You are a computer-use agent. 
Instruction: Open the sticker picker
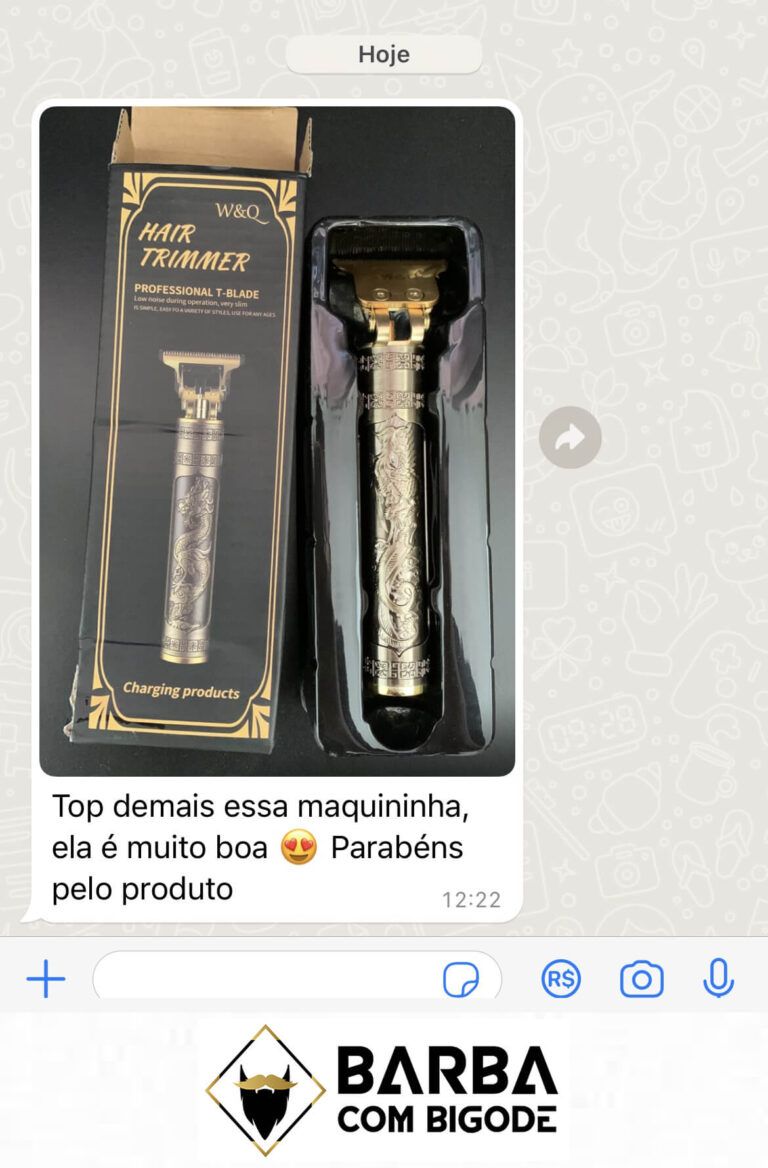461,980
